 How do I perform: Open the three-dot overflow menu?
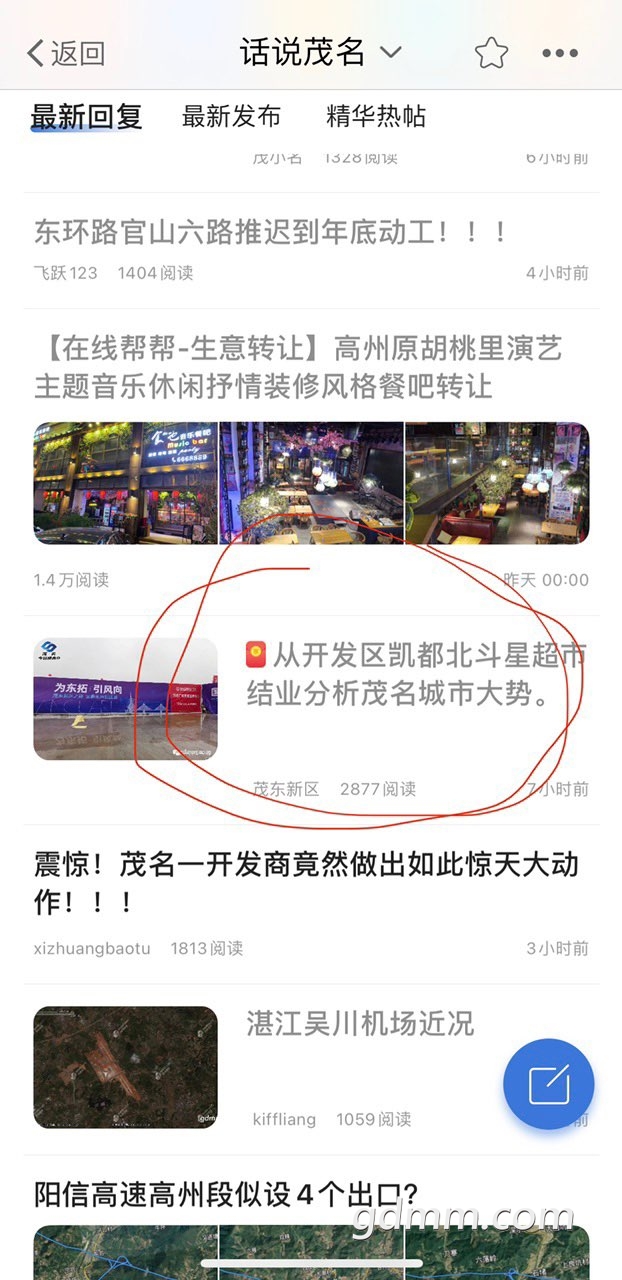(x=560, y=53)
